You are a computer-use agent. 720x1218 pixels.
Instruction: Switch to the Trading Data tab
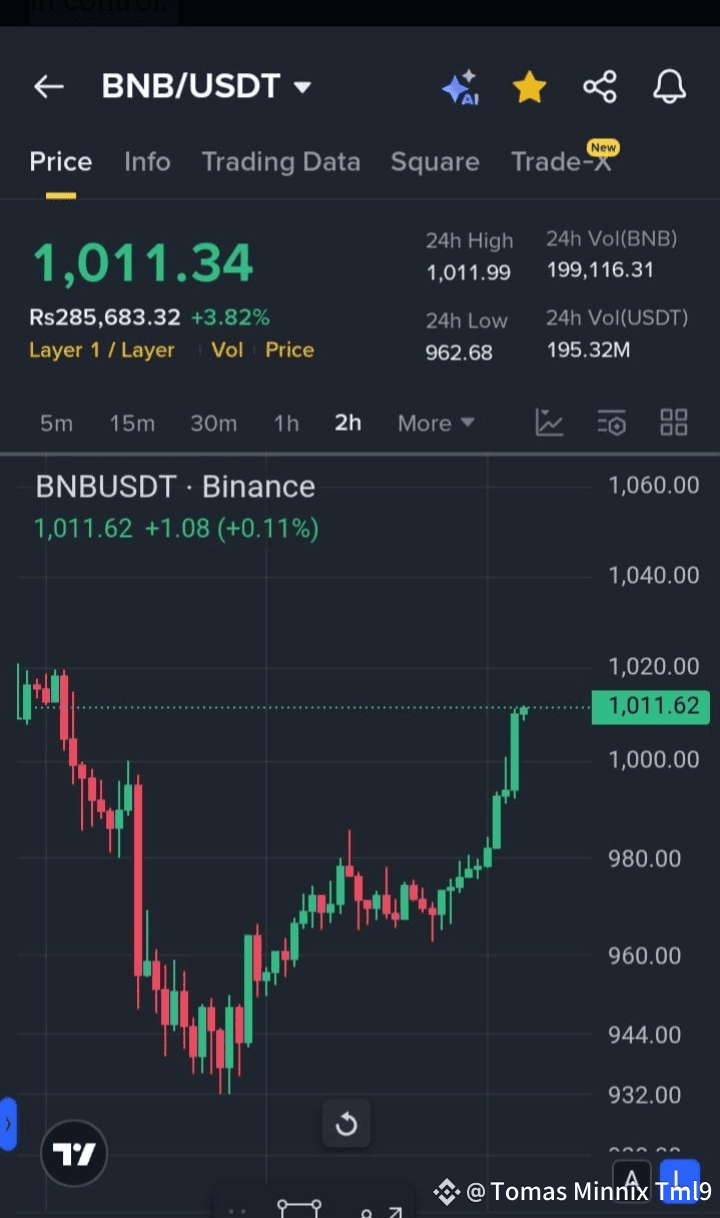click(280, 162)
